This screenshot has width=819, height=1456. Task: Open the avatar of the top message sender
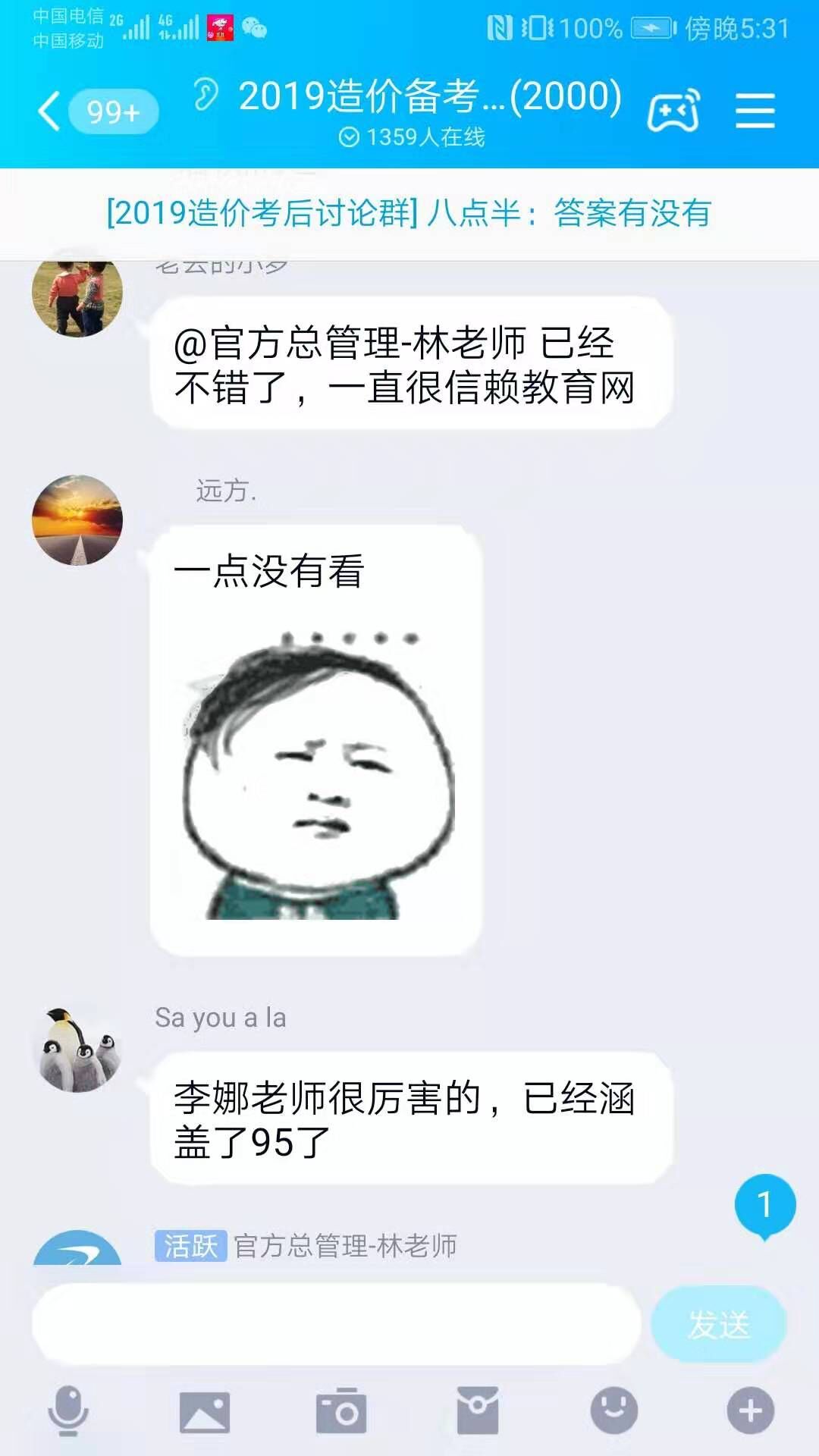click(x=77, y=296)
